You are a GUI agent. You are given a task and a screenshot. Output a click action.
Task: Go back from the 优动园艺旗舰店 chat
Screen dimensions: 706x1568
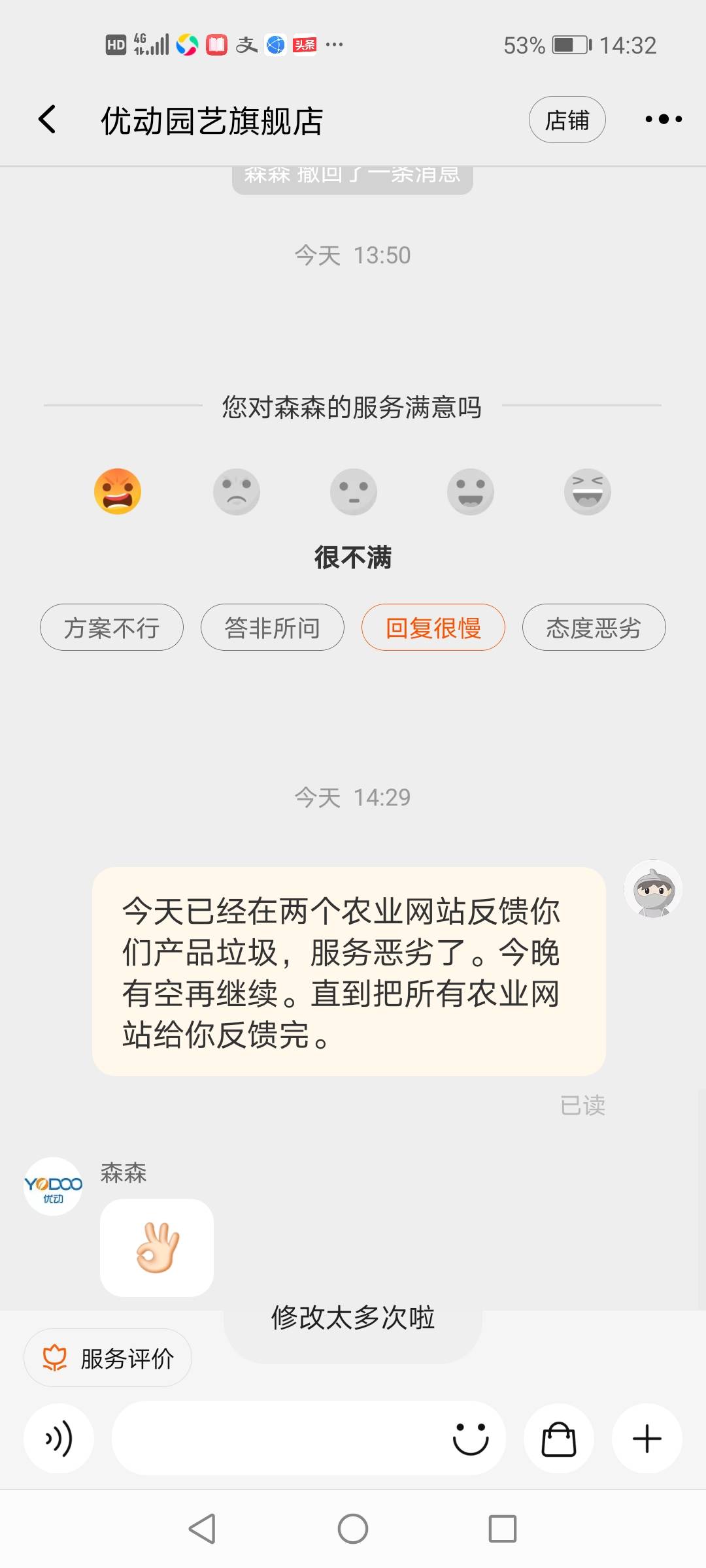pyautogui.click(x=47, y=120)
